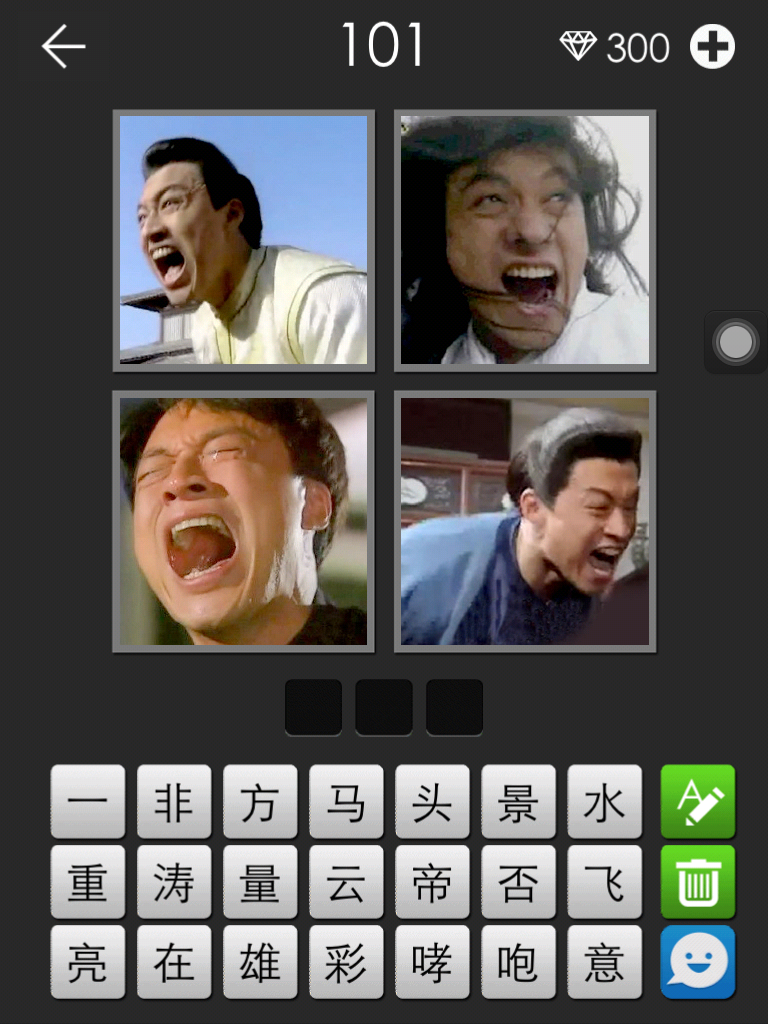Tap the hint button with letter A
The image size is (768, 1024).
(698, 802)
